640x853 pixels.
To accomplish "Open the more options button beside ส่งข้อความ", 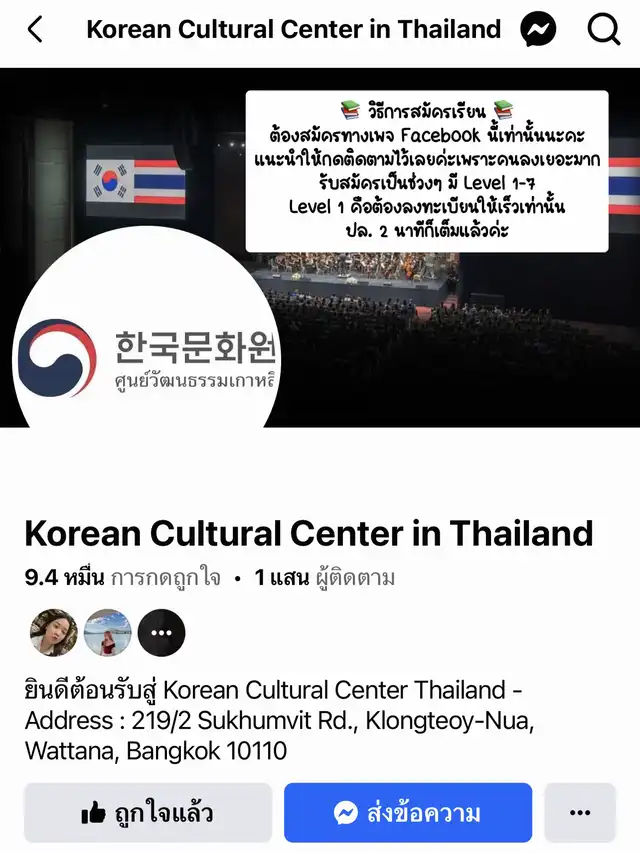I will coord(579,812).
